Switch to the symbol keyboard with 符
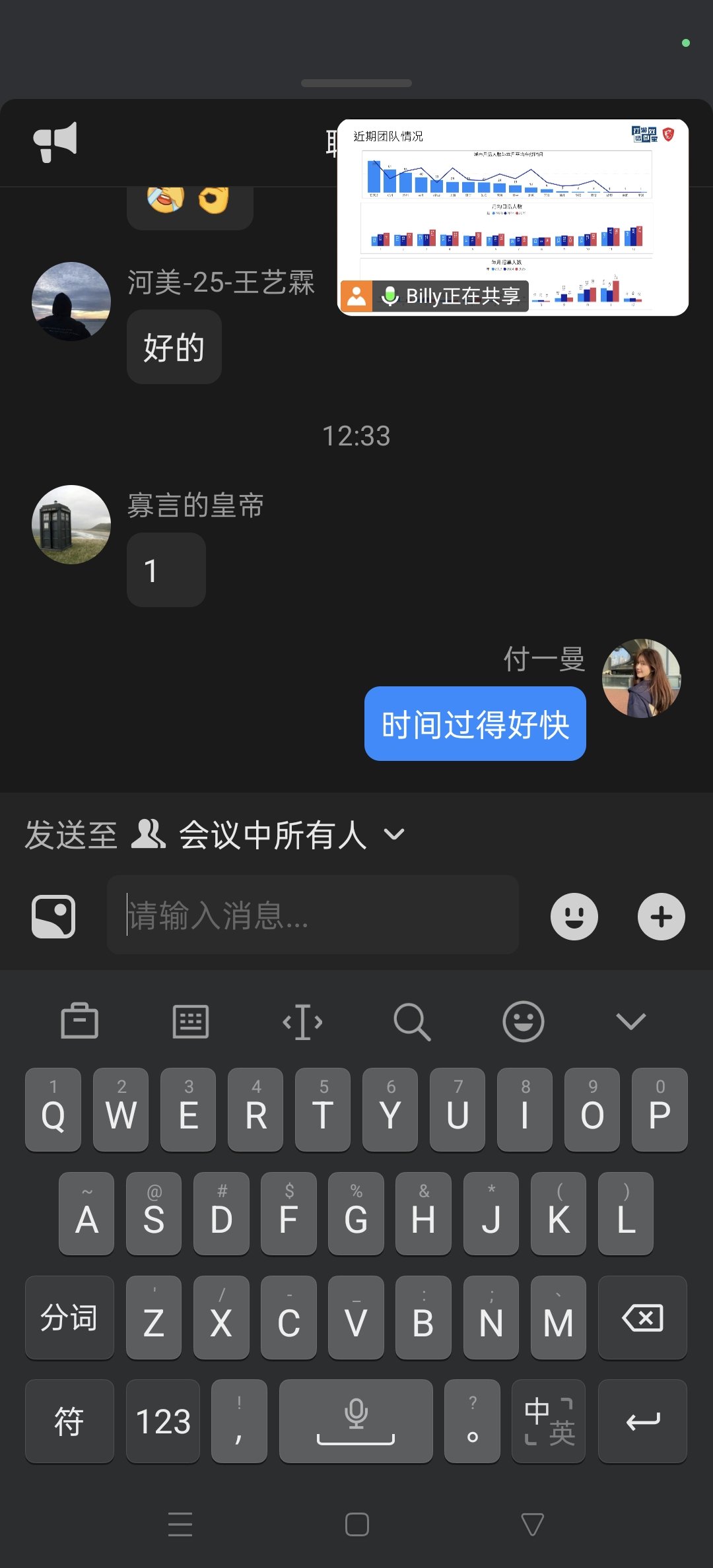This screenshot has width=713, height=1568. (x=69, y=1420)
